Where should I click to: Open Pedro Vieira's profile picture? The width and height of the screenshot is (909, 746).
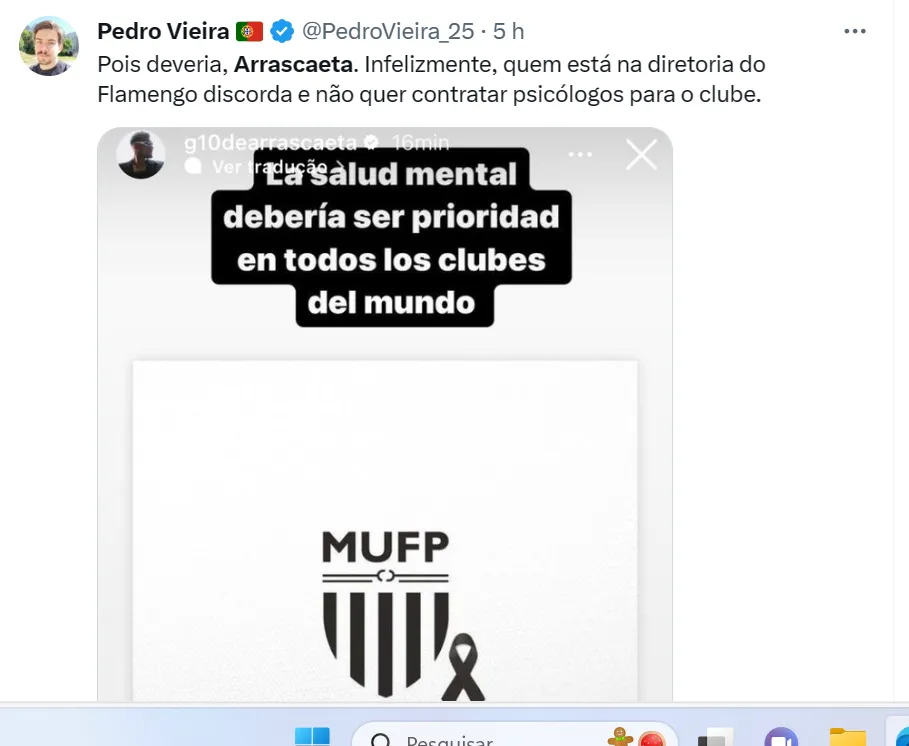49,46
